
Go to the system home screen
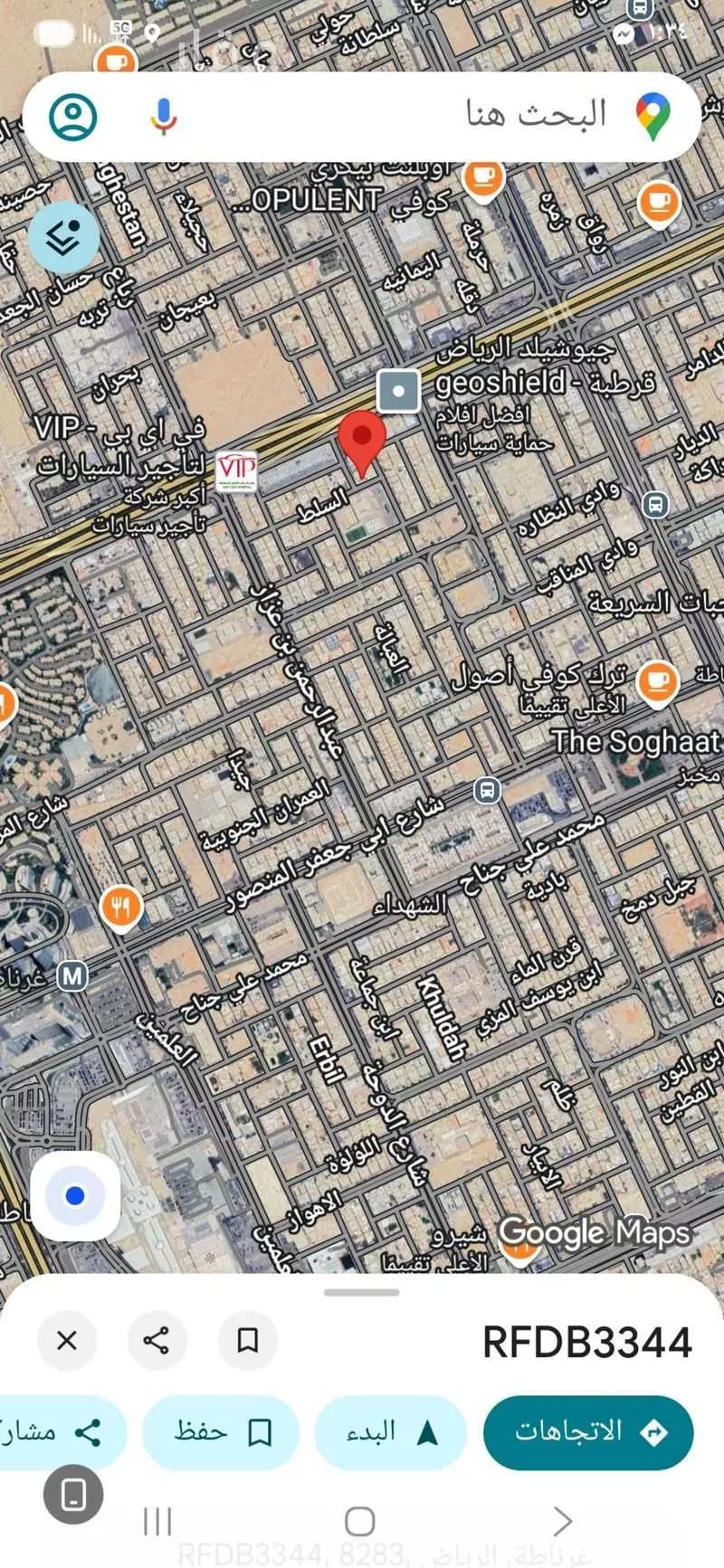point(360,1521)
